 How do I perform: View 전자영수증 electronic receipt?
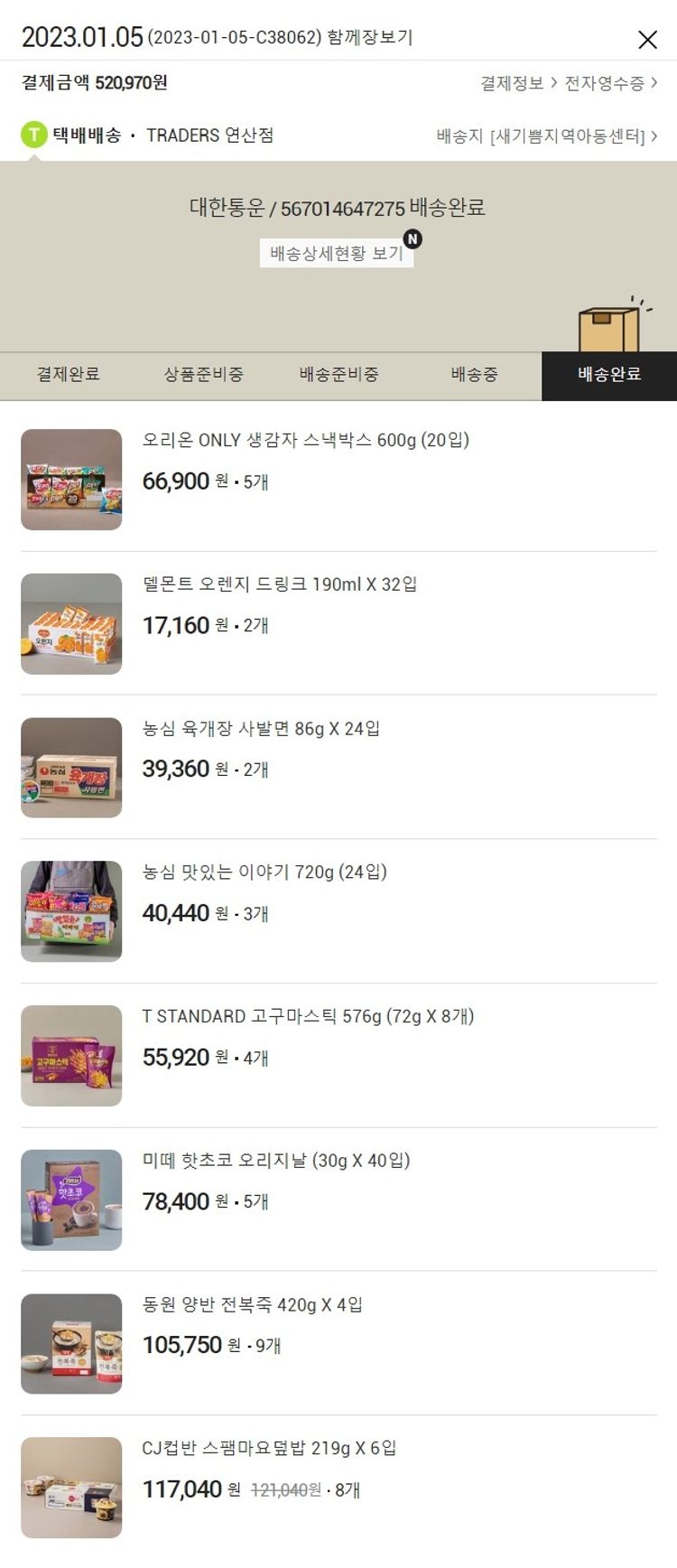pyautogui.click(x=610, y=84)
